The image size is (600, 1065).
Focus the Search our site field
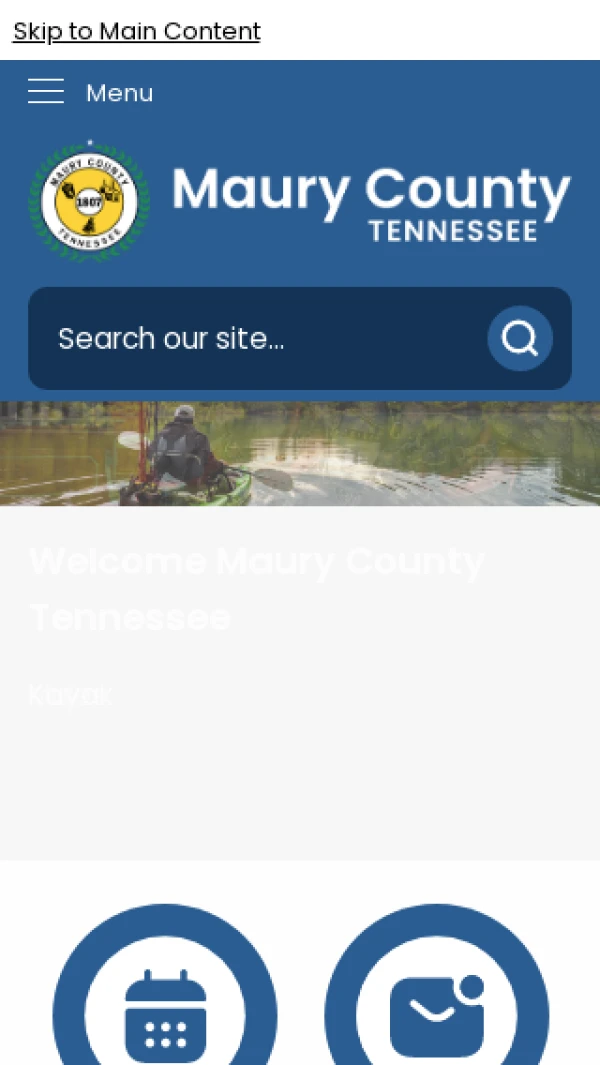pyautogui.click(x=260, y=339)
